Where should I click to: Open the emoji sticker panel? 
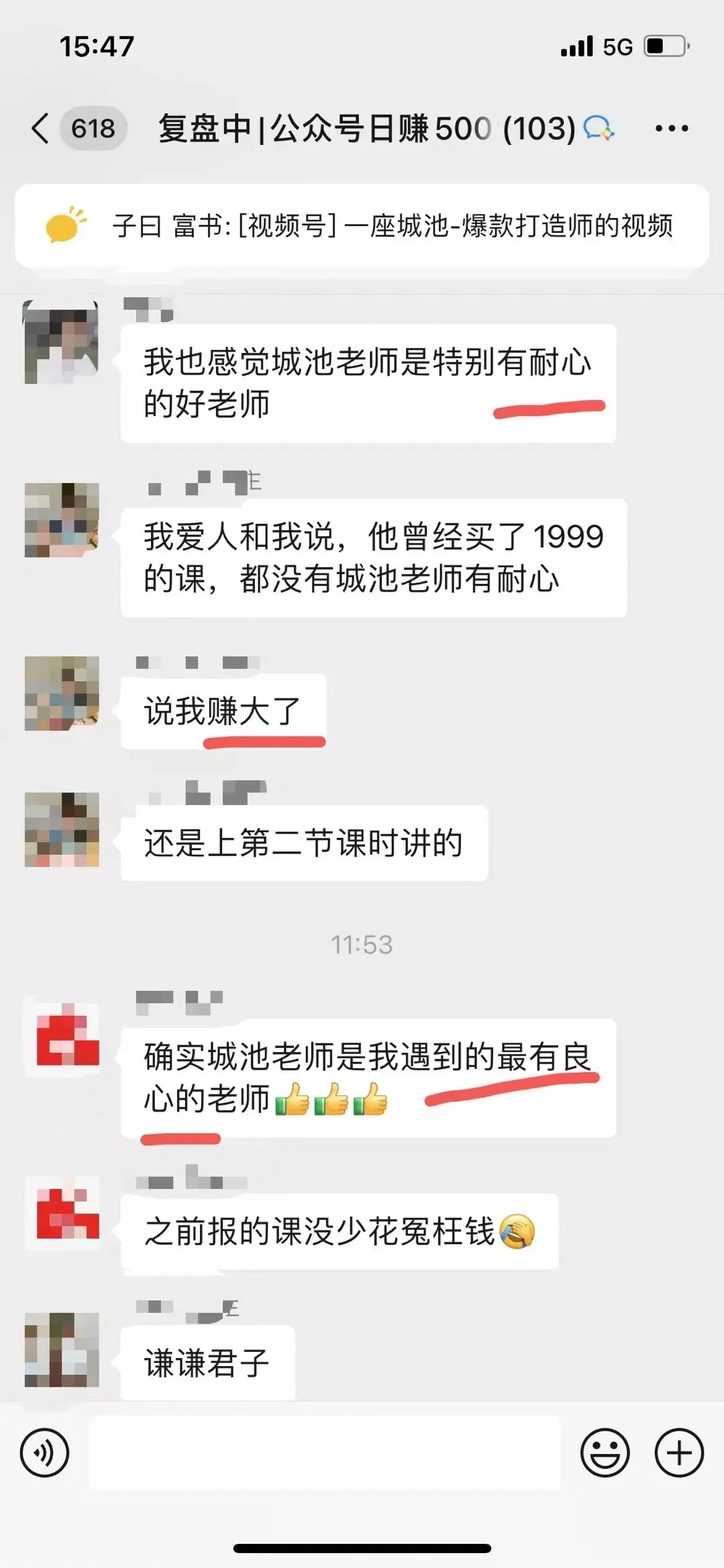(x=605, y=1453)
